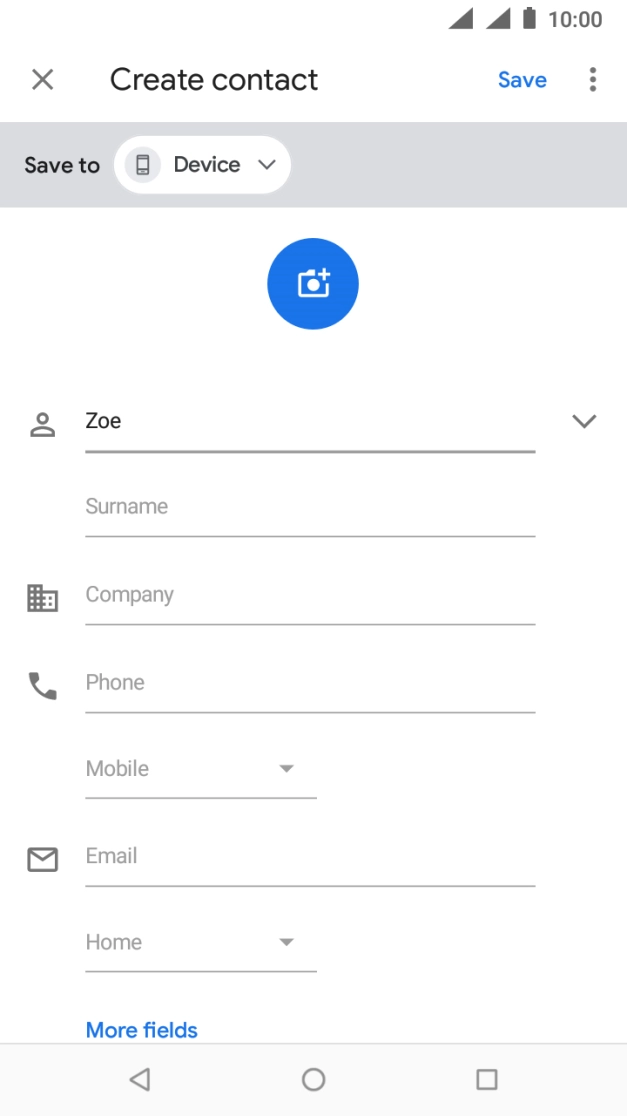
Task: Go to the home screen
Action: [313, 1079]
